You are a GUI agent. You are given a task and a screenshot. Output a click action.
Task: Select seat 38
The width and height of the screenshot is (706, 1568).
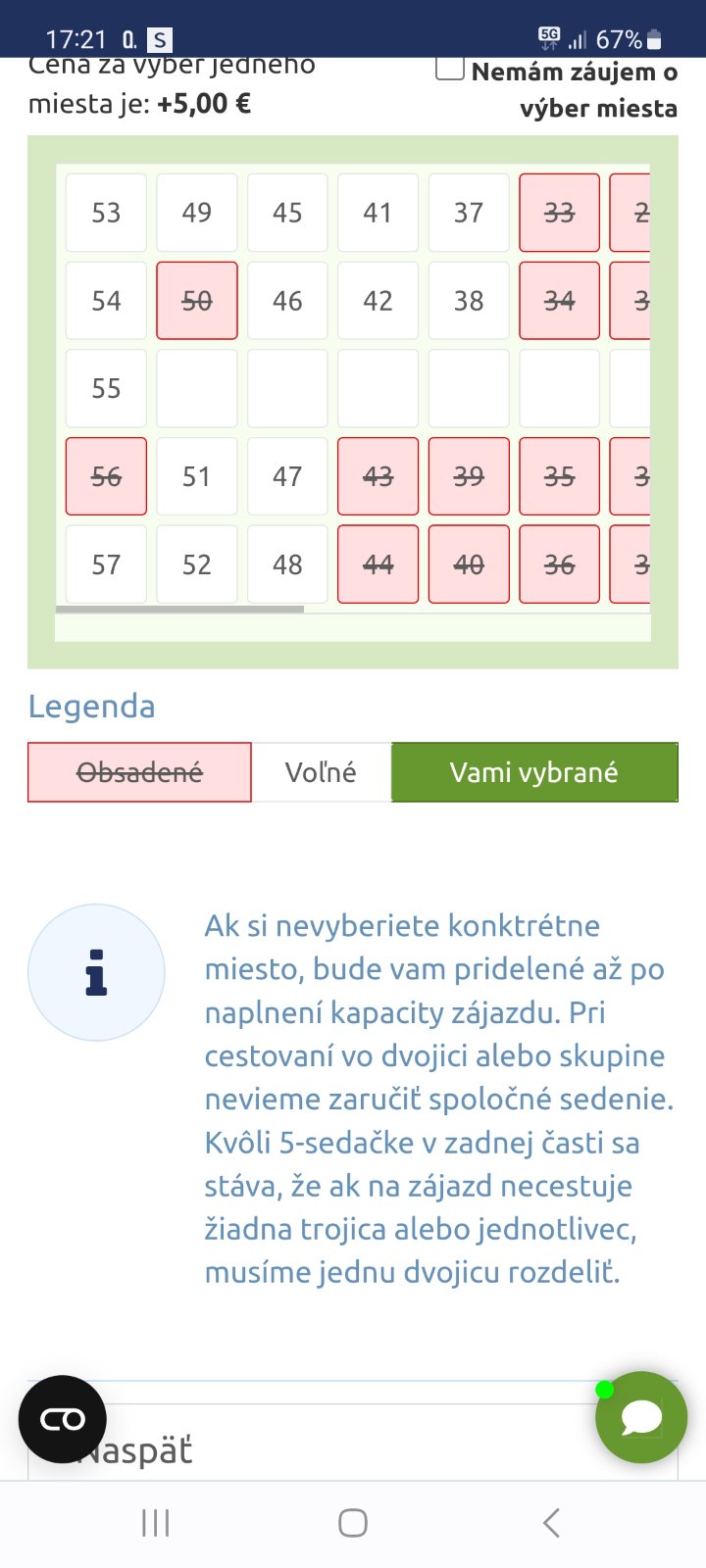pyautogui.click(x=469, y=301)
